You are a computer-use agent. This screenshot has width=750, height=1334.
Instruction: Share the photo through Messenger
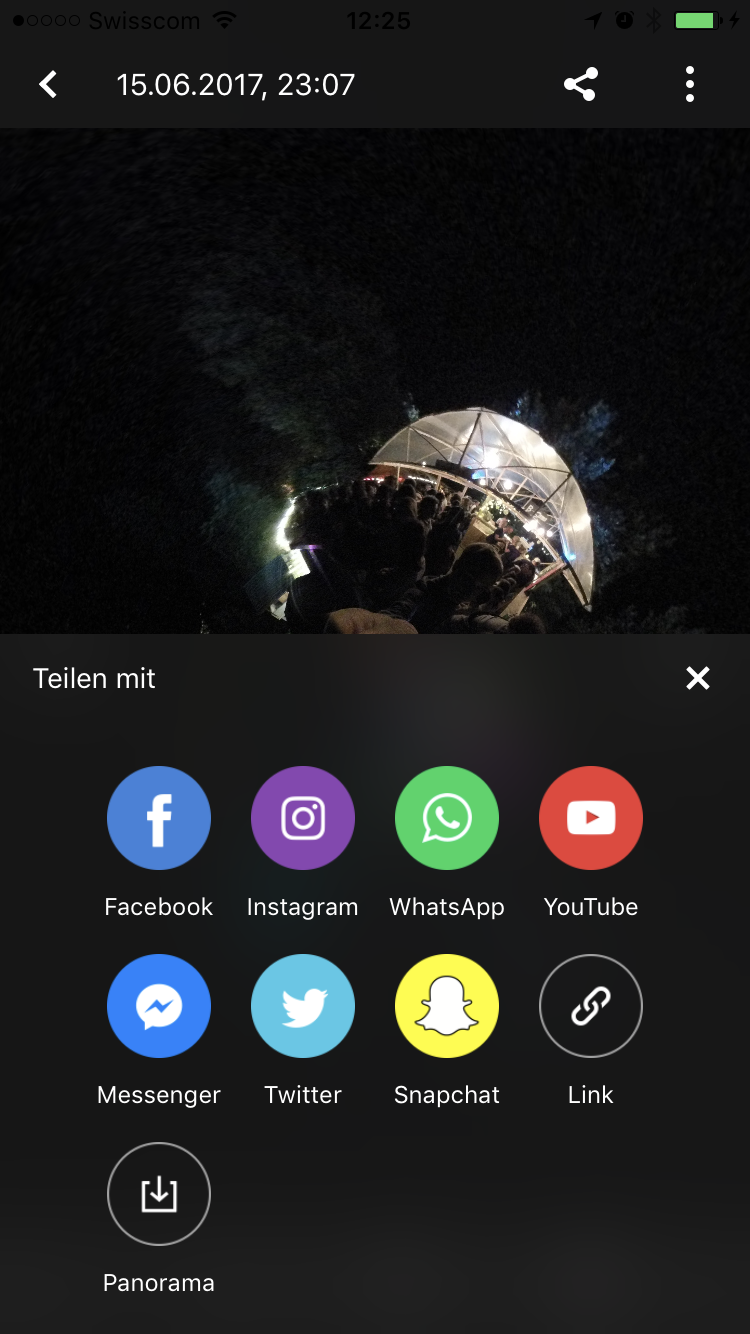(x=159, y=1006)
